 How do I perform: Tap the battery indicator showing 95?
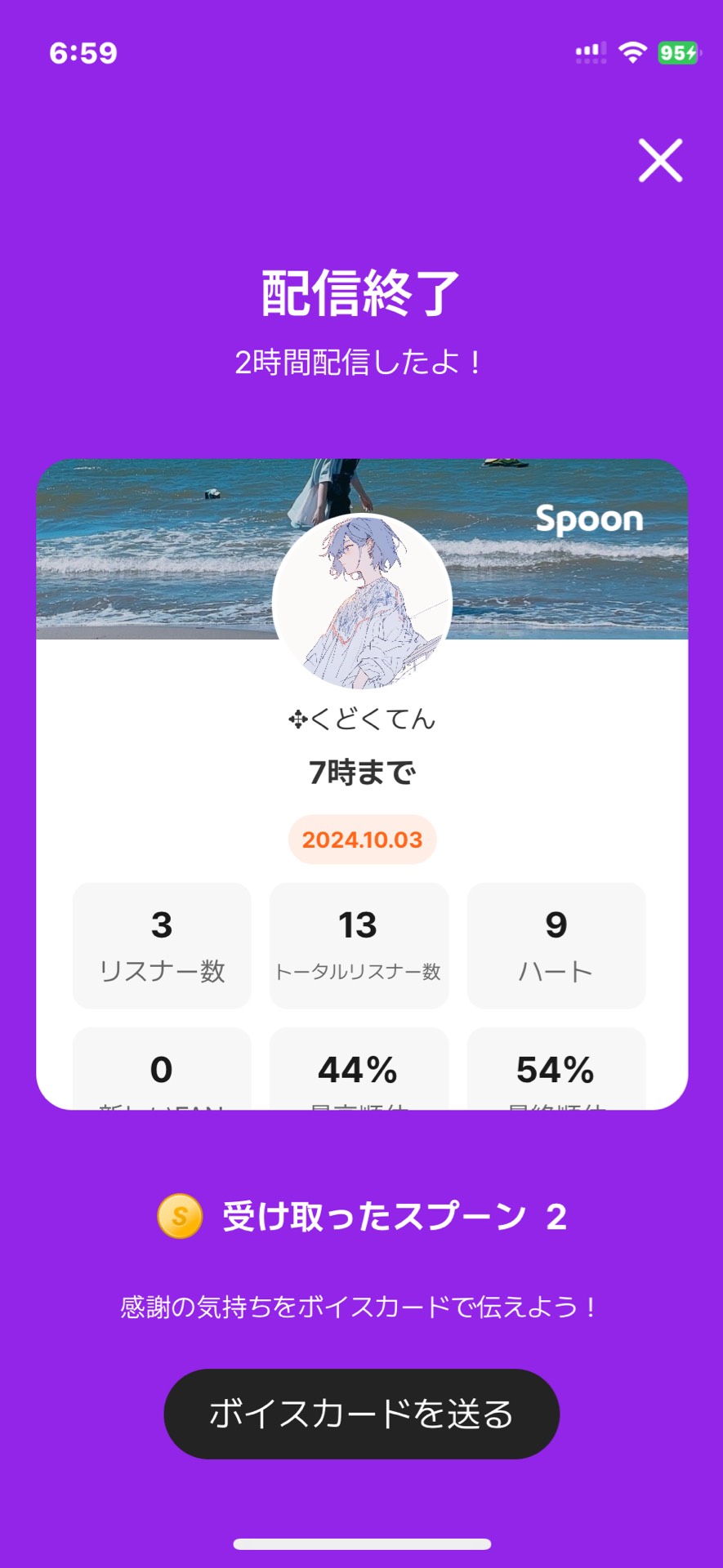[x=676, y=51]
